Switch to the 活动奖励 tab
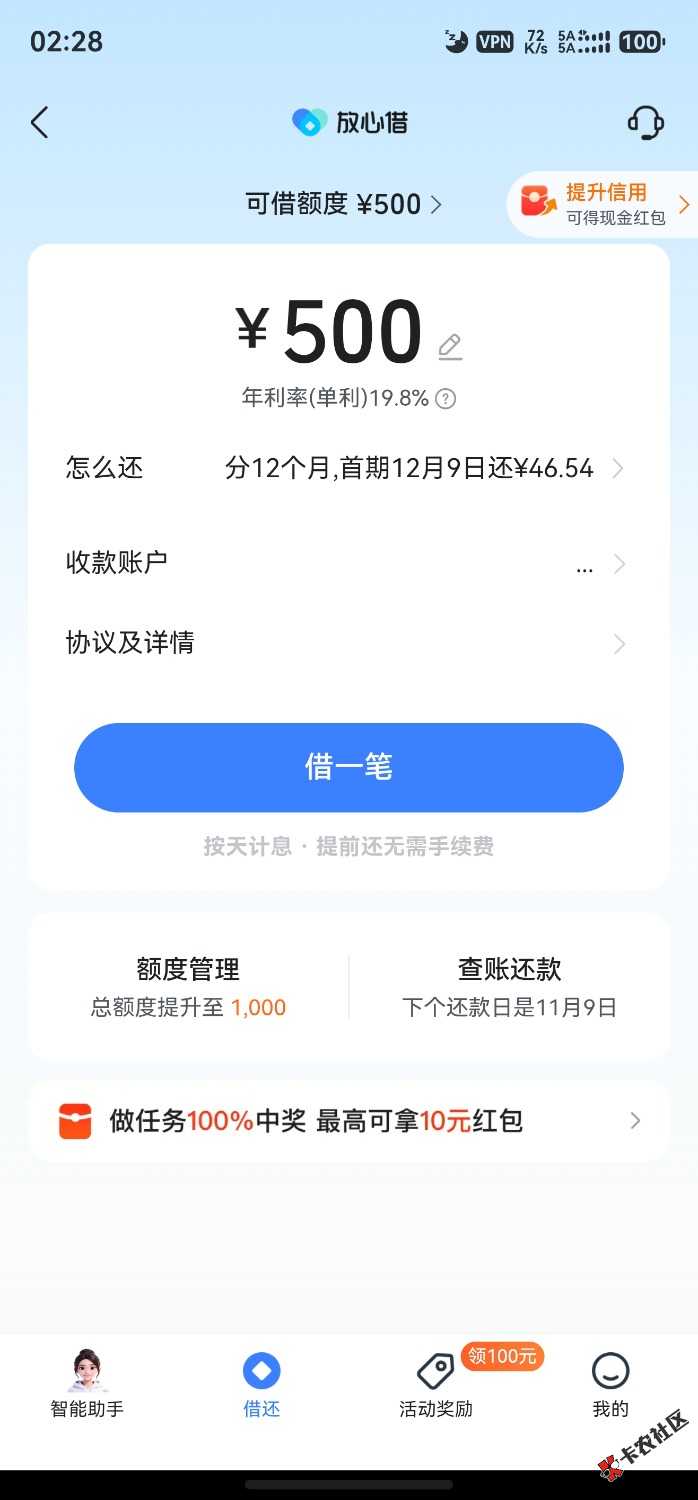The width and height of the screenshot is (698, 1500). tap(436, 1384)
